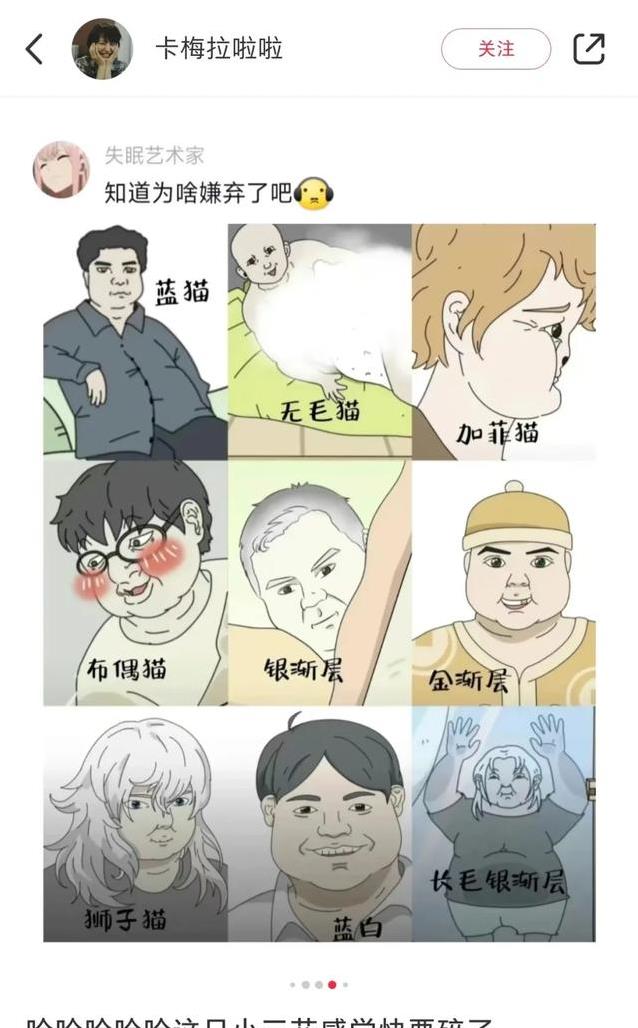Open 卡梅拉啦啦's profile avatar
This screenshot has height=1028, width=638.
click(x=102, y=49)
